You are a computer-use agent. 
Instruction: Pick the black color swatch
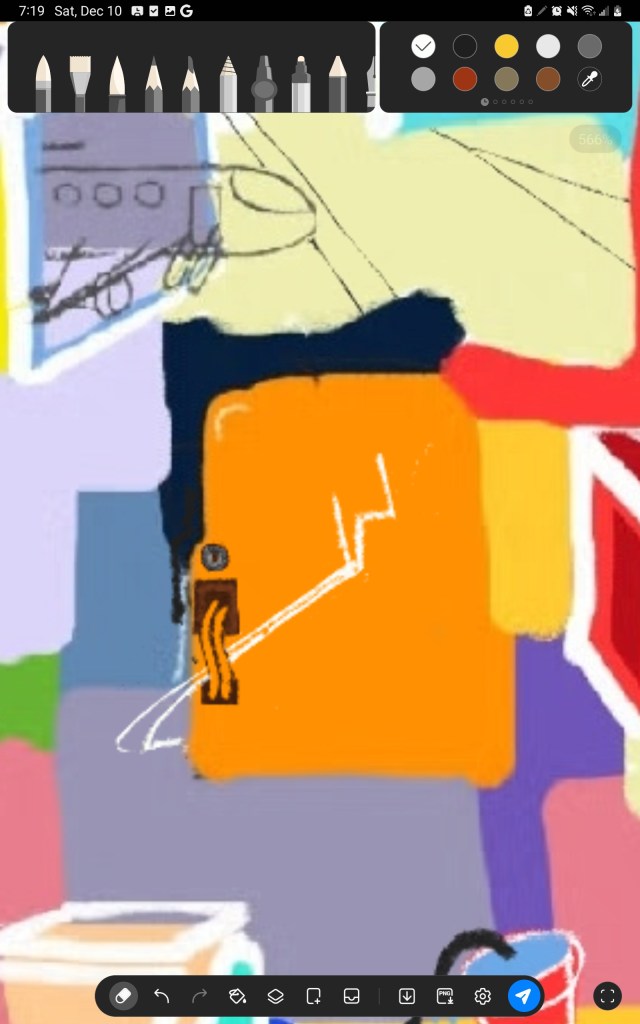tap(465, 46)
